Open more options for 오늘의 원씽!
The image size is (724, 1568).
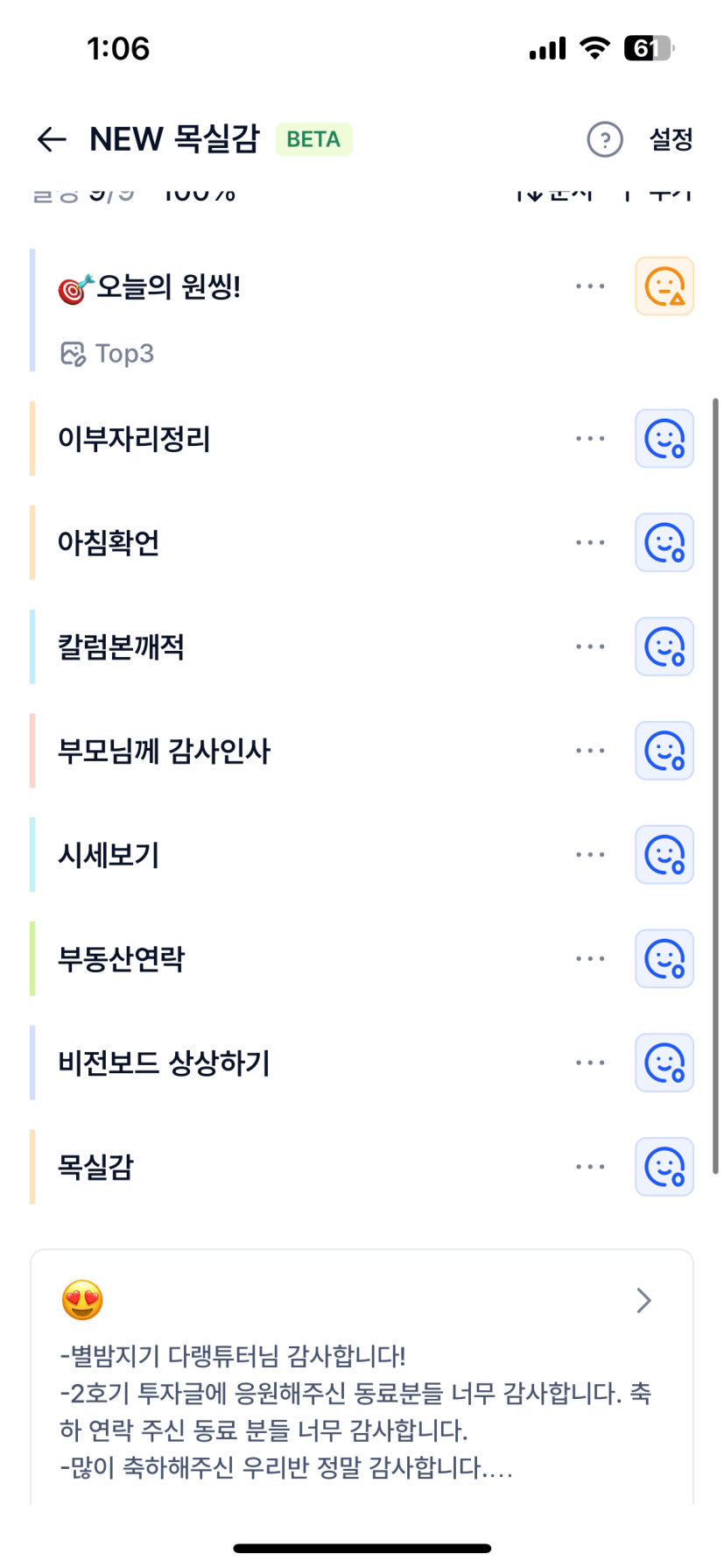click(590, 286)
